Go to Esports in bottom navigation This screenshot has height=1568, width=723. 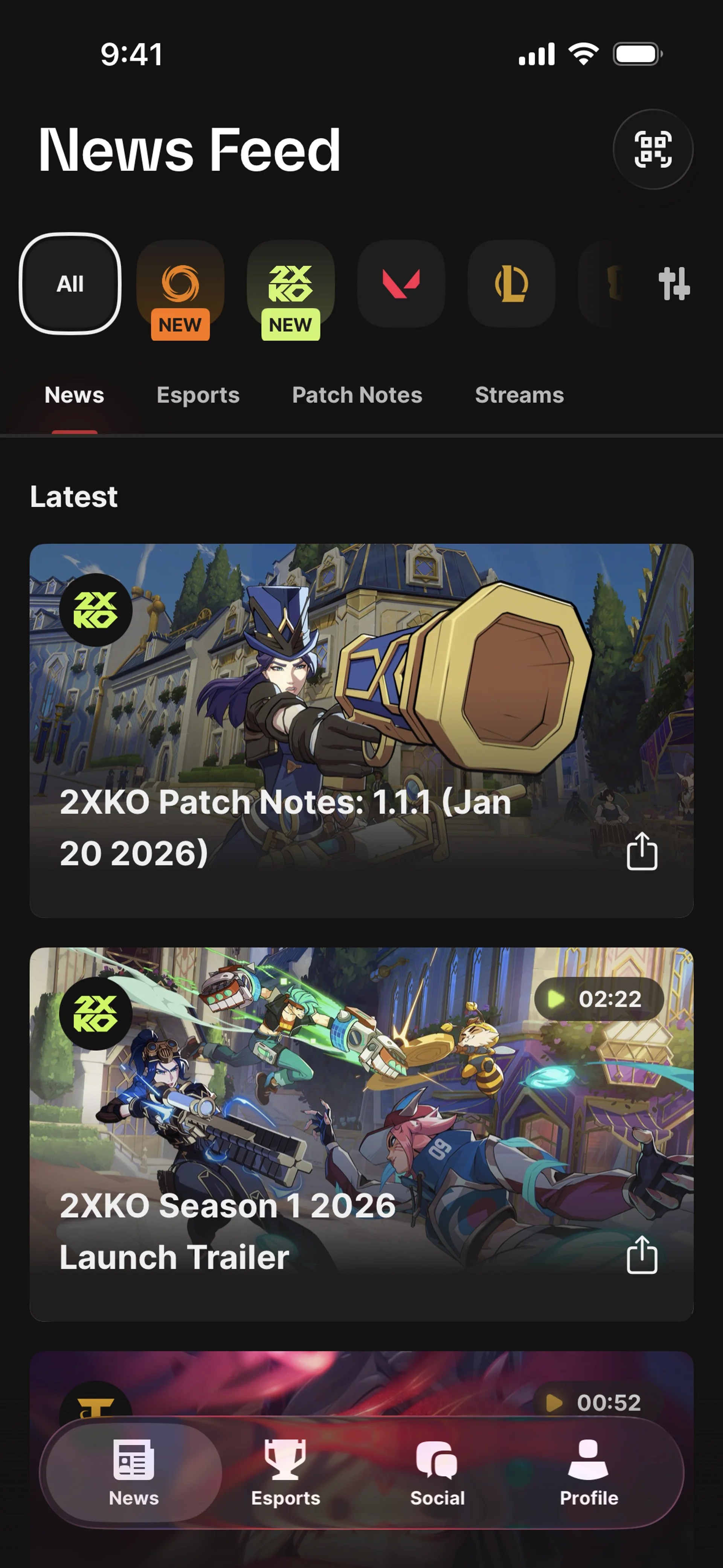(x=285, y=1473)
